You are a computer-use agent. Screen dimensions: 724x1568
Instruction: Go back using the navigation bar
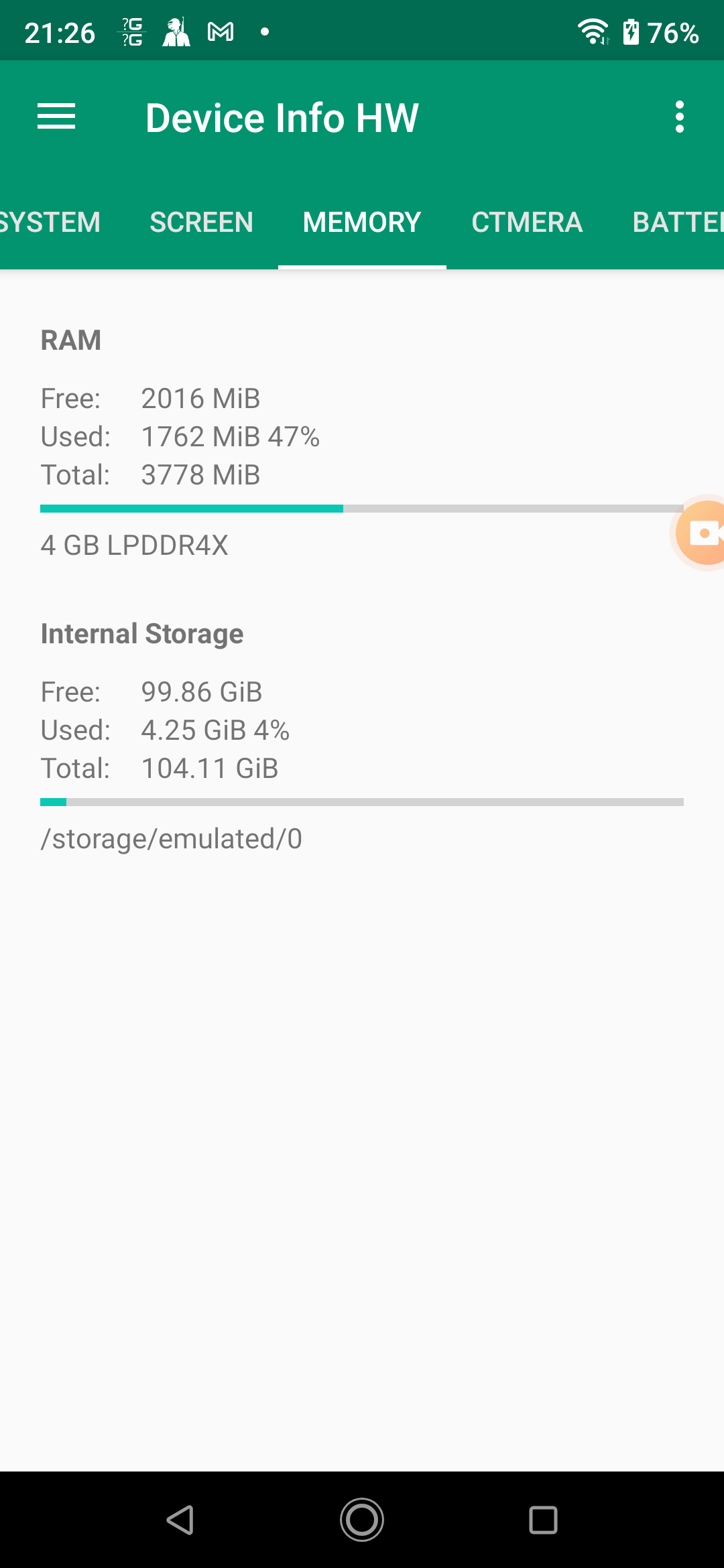tap(180, 1520)
